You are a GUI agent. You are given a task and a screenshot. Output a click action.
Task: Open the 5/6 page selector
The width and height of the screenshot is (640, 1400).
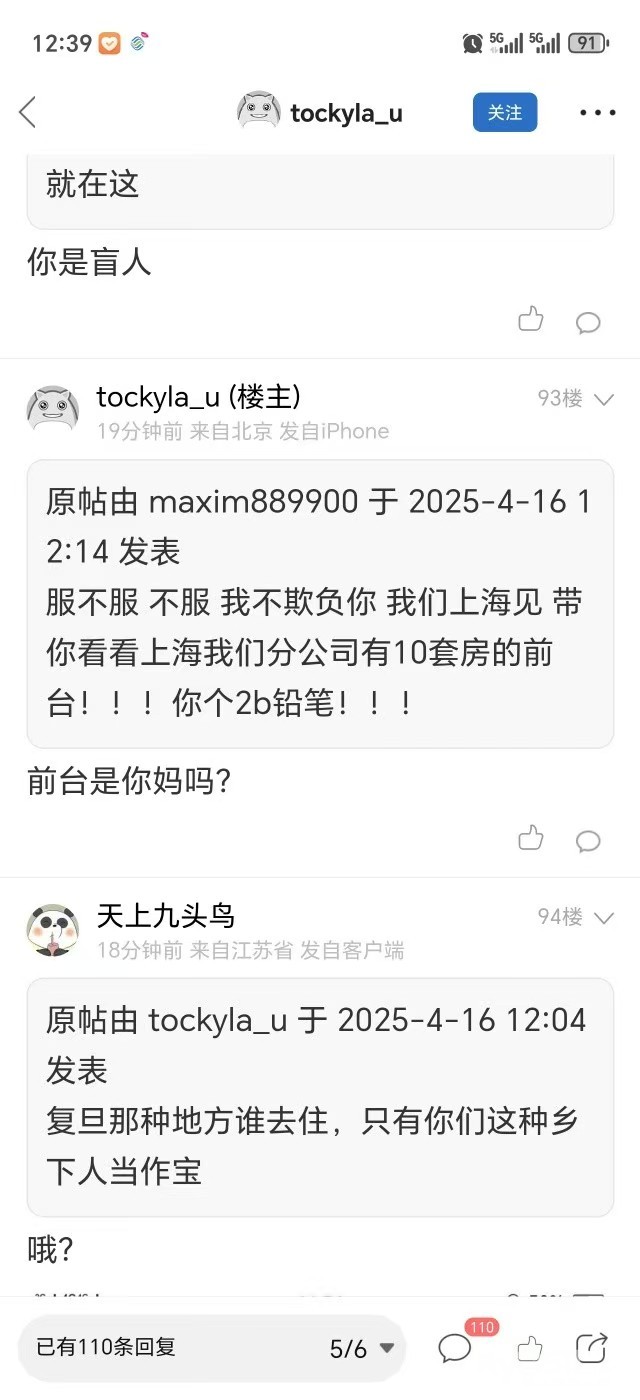pyautogui.click(x=362, y=1348)
